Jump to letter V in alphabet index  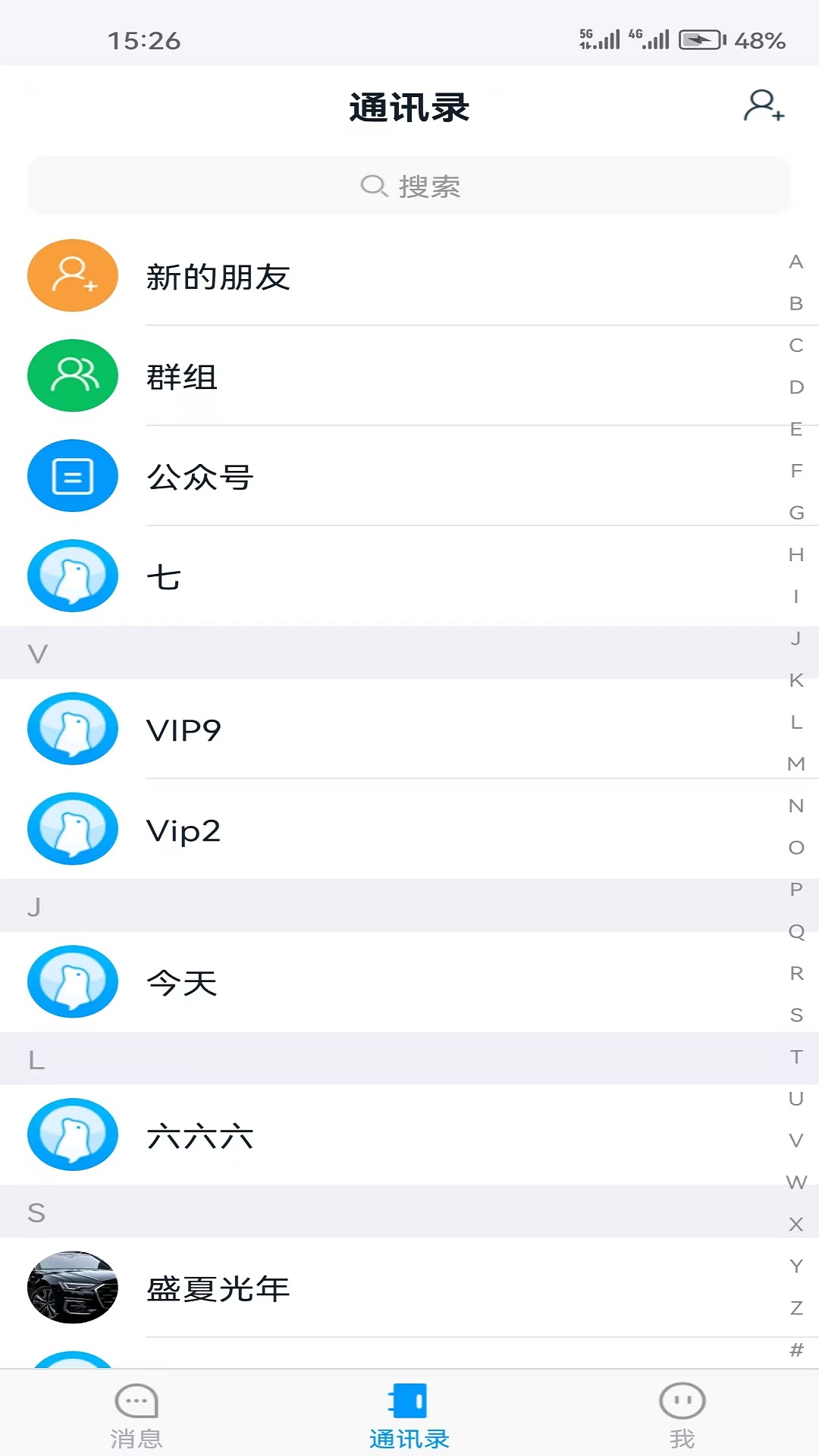795,1139
